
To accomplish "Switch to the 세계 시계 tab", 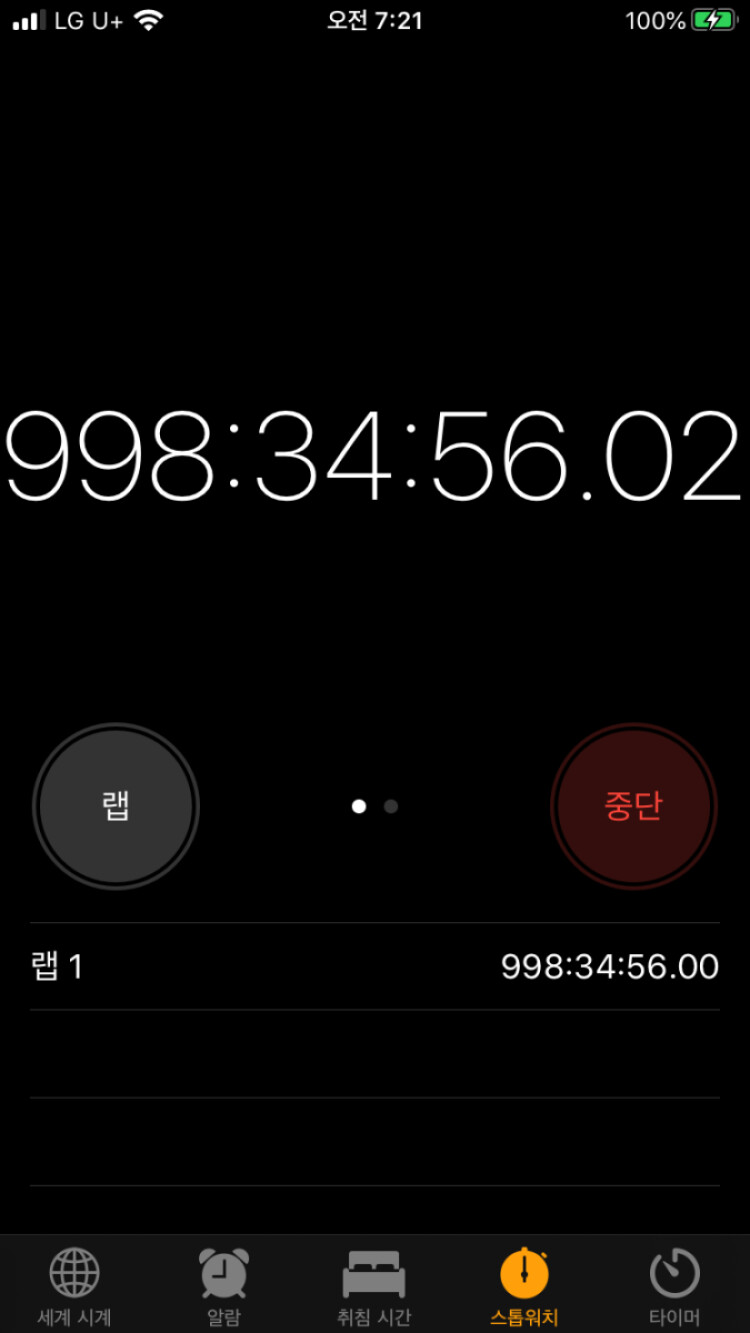I will [x=75, y=1285].
